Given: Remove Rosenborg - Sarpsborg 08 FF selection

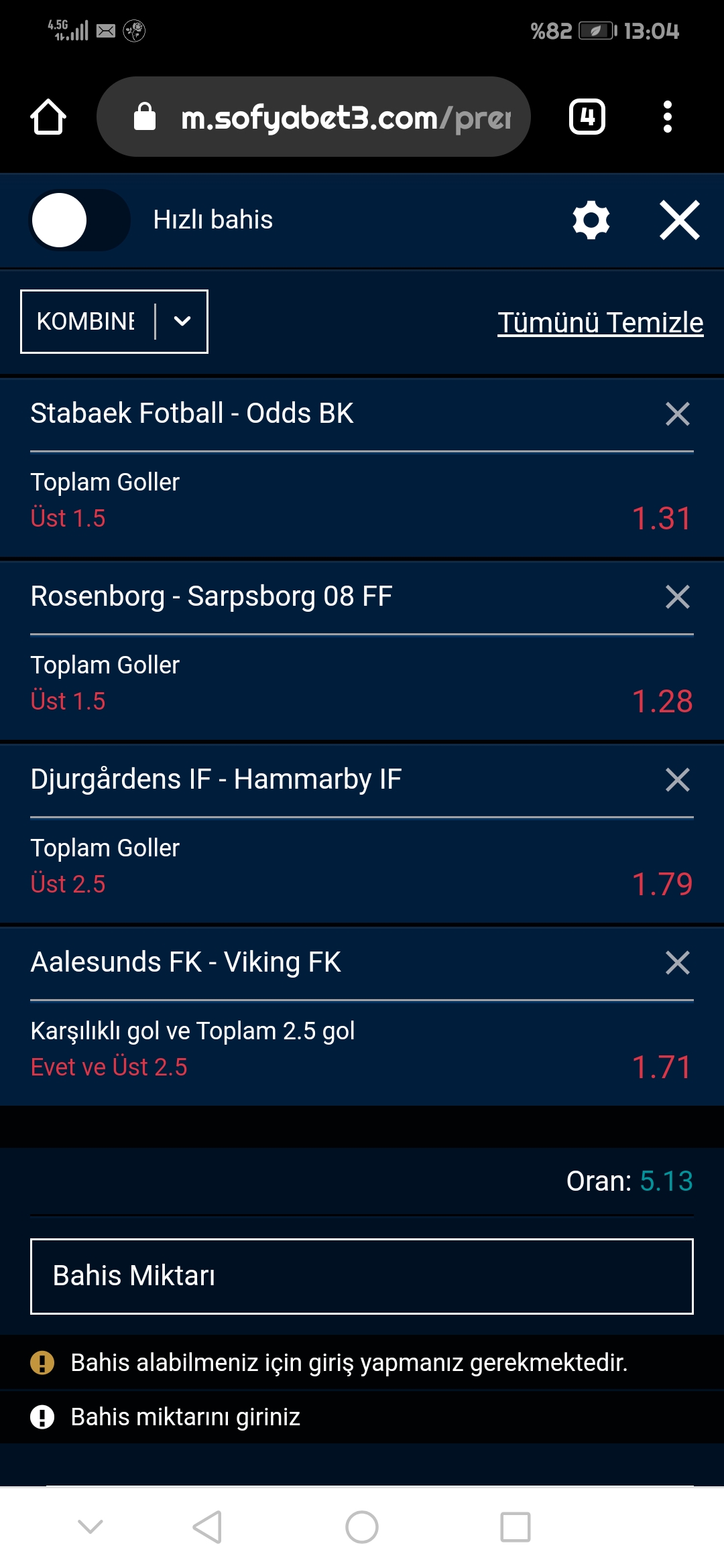Looking at the screenshot, I should click(x=678, y=596).
